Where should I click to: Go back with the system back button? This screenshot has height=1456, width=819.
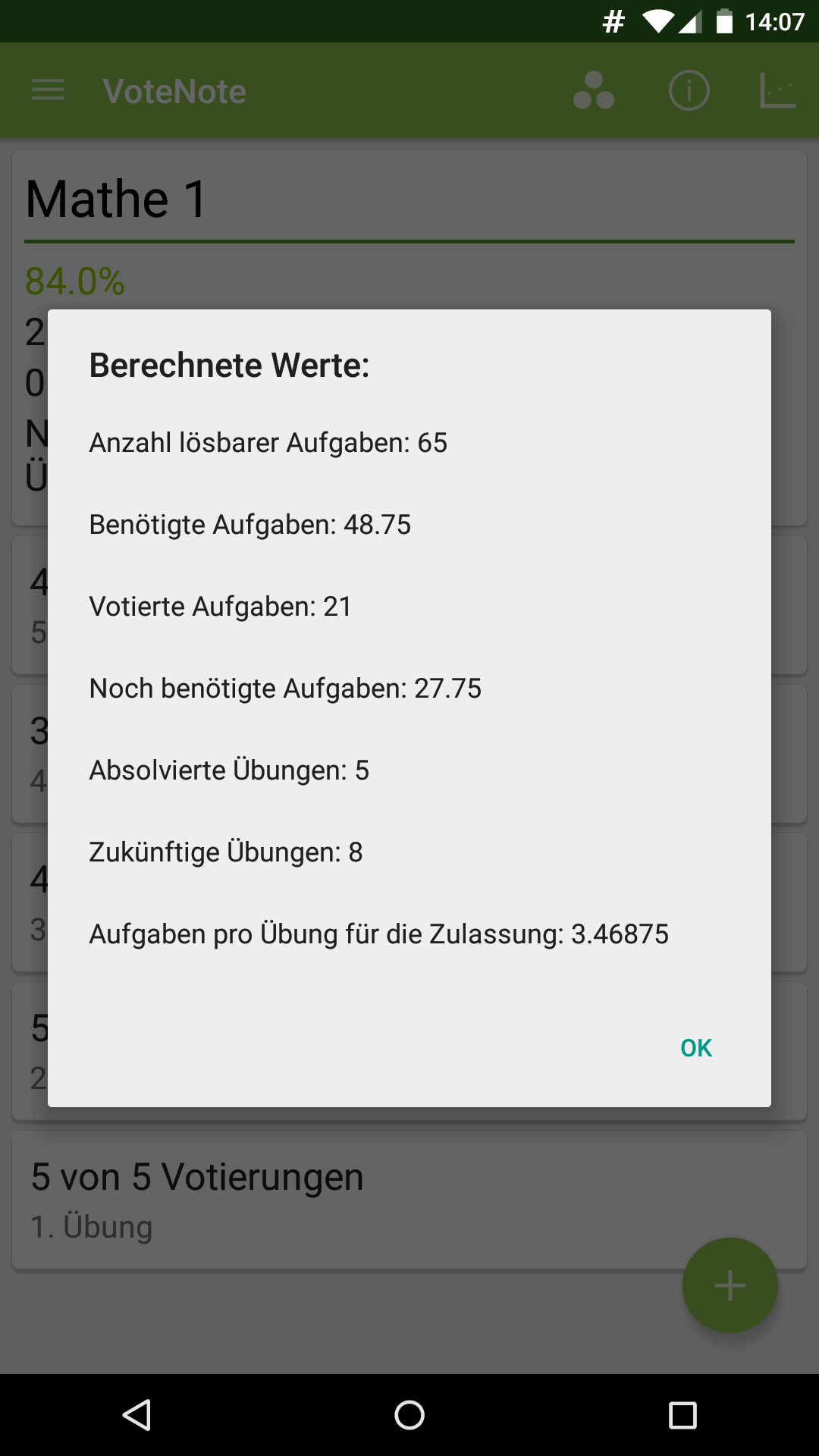[x=137, y=1415]
